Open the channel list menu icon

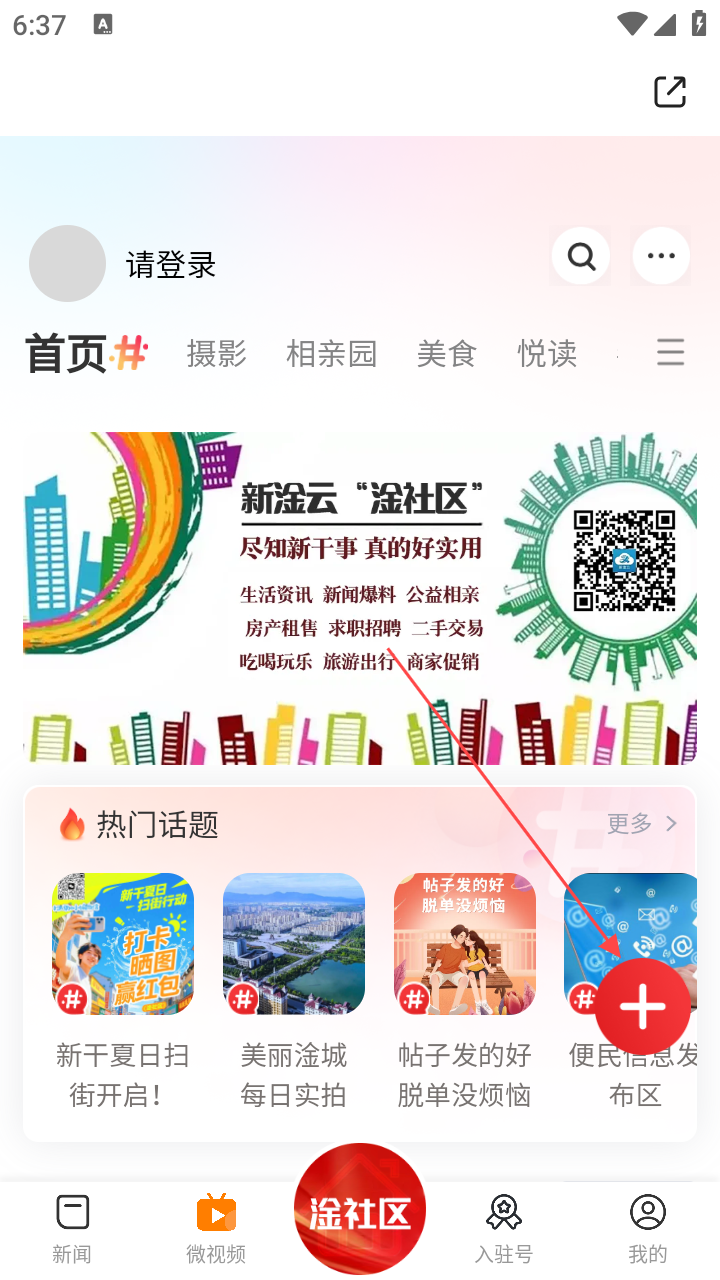point(670,353)
